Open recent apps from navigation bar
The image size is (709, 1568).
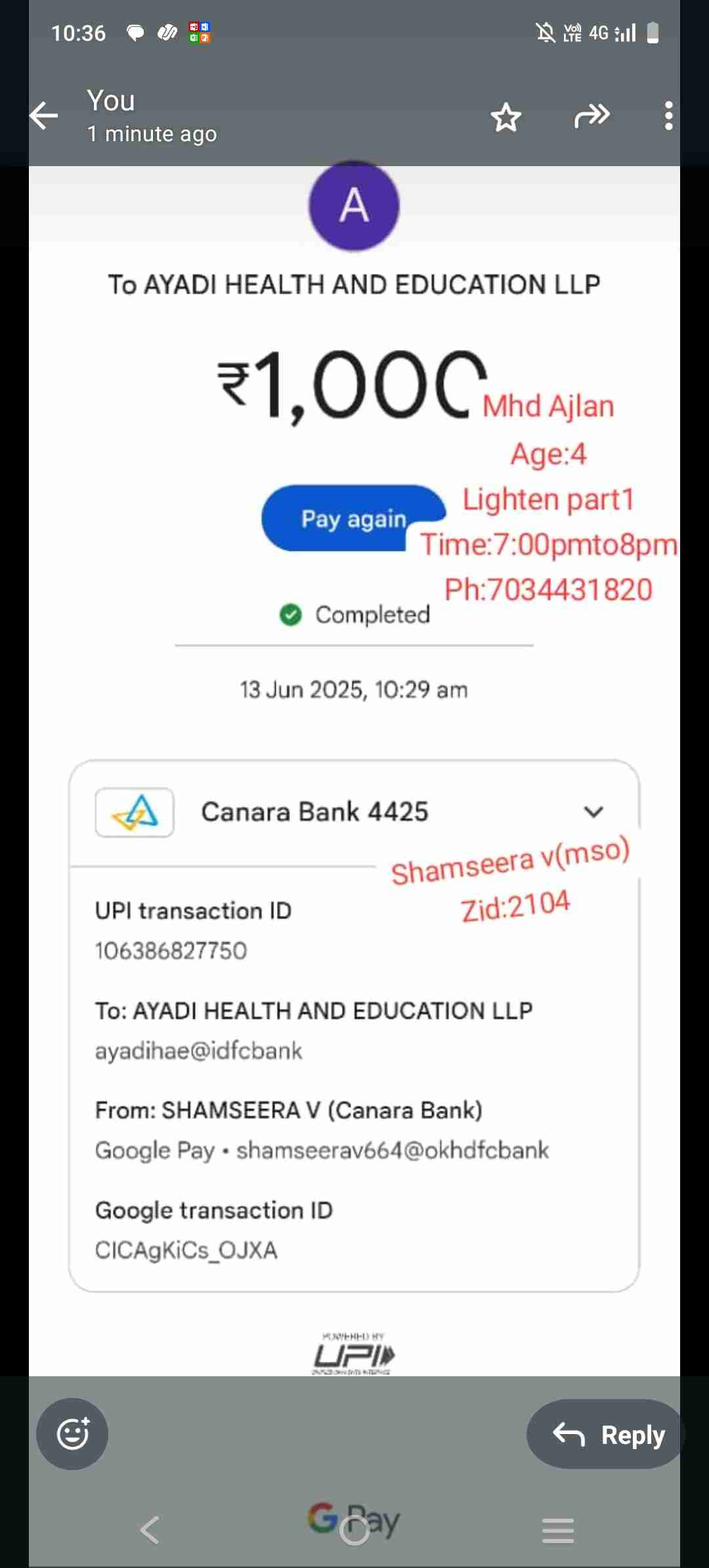click(558, 1531)
